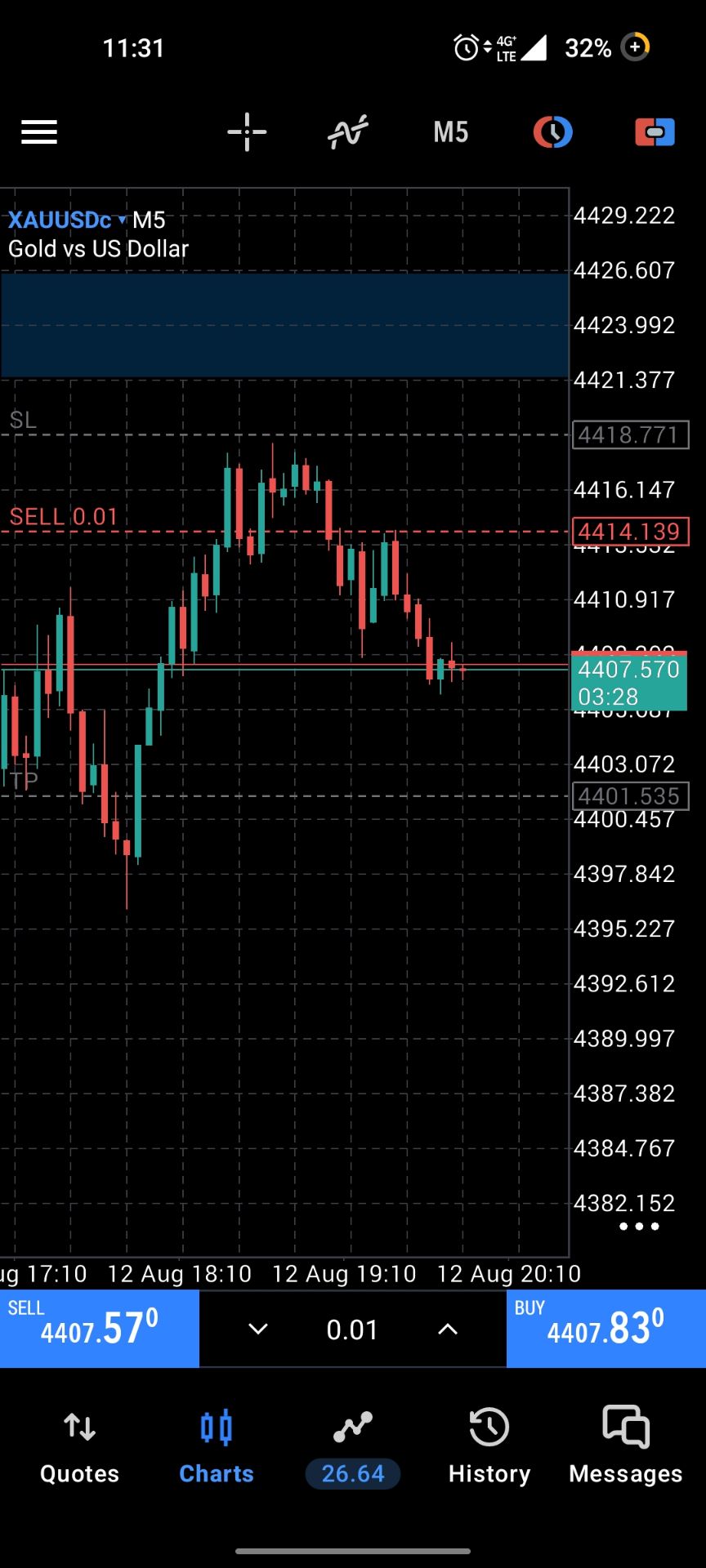Screen dimensions: 706x1568
Task: Open the three-dot chart options
Action: point(639,1226)
